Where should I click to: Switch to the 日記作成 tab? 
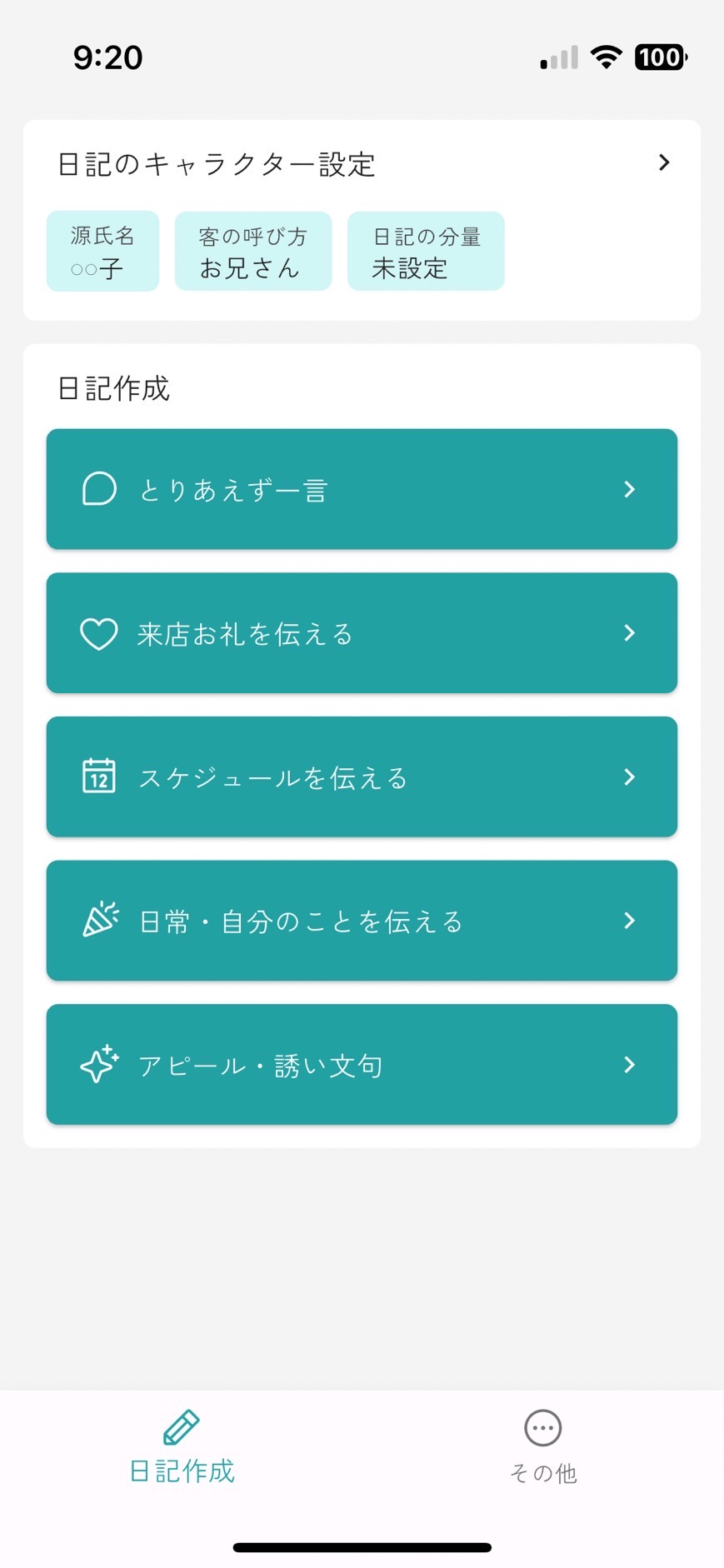pyautogui.click(x=182, y=1447)
